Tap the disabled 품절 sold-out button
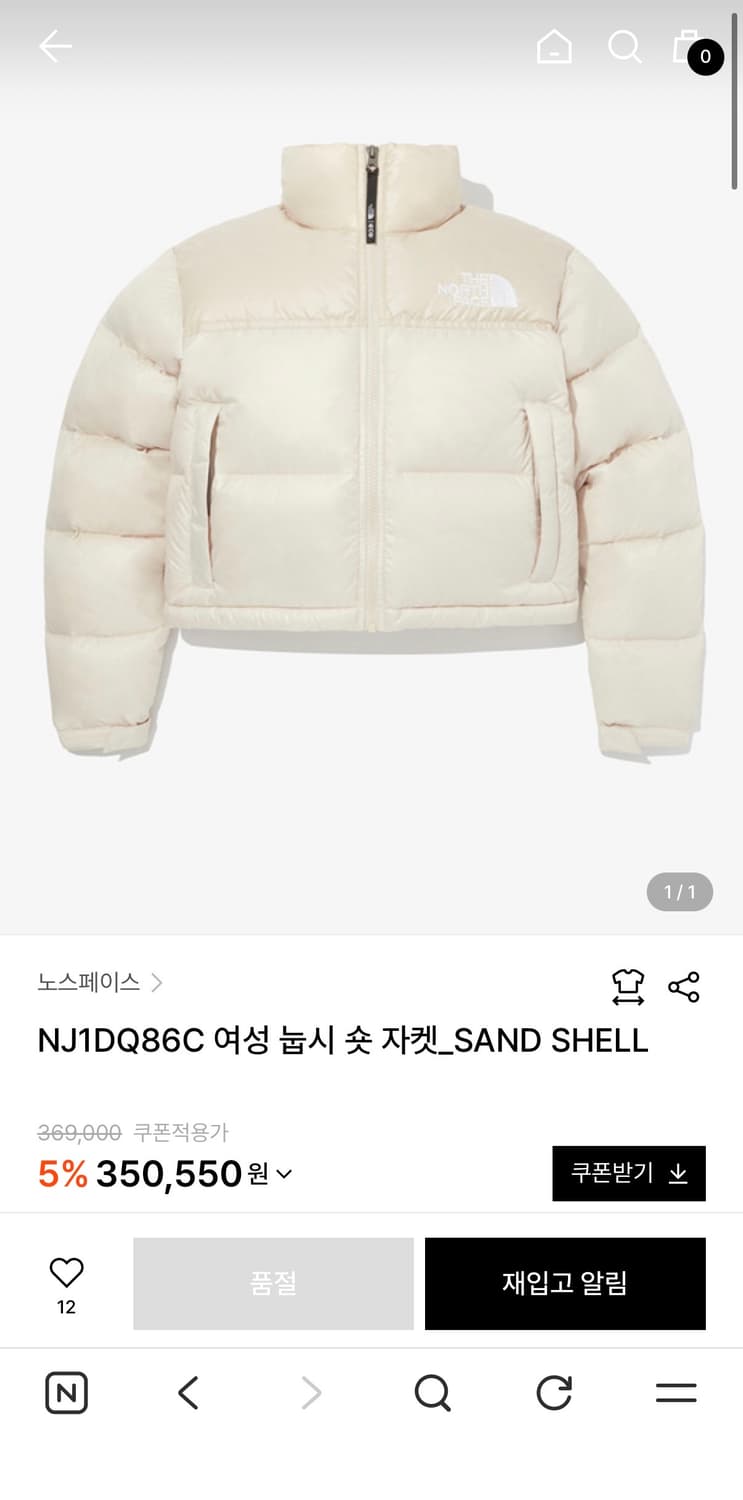 click(x=272, y=1283)
